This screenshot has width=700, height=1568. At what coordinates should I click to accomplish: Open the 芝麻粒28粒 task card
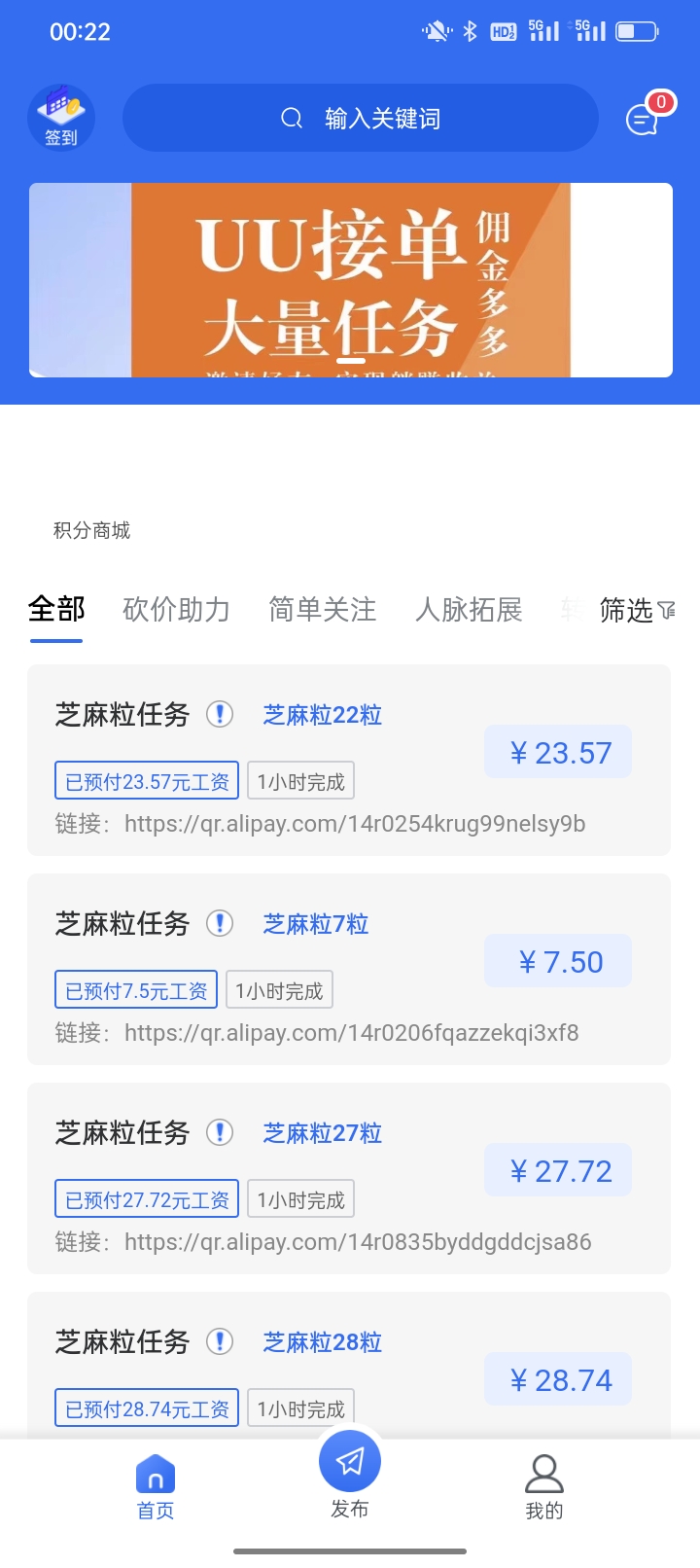[349, 1366]
